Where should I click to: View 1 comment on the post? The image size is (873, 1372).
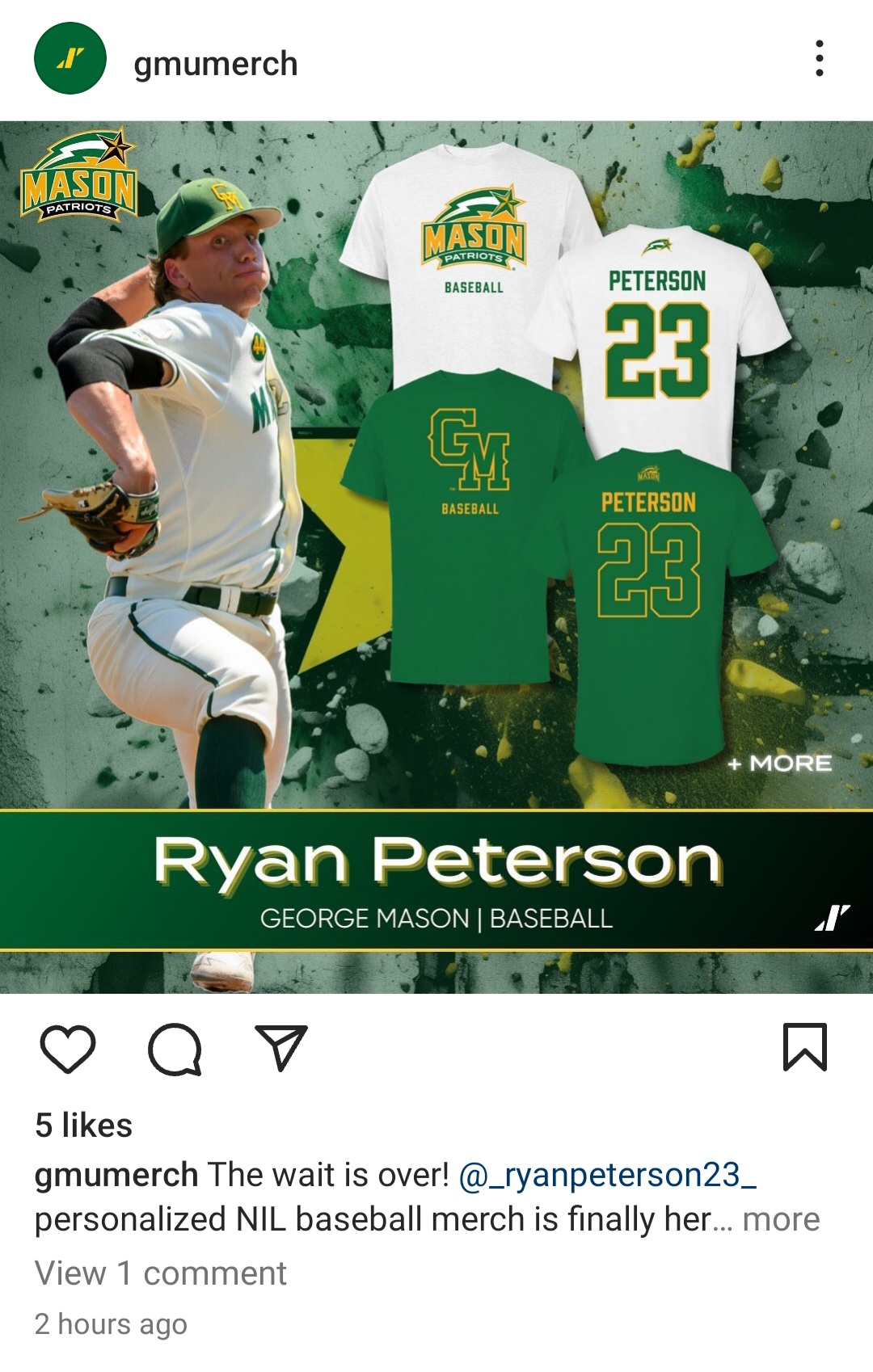161,1273
